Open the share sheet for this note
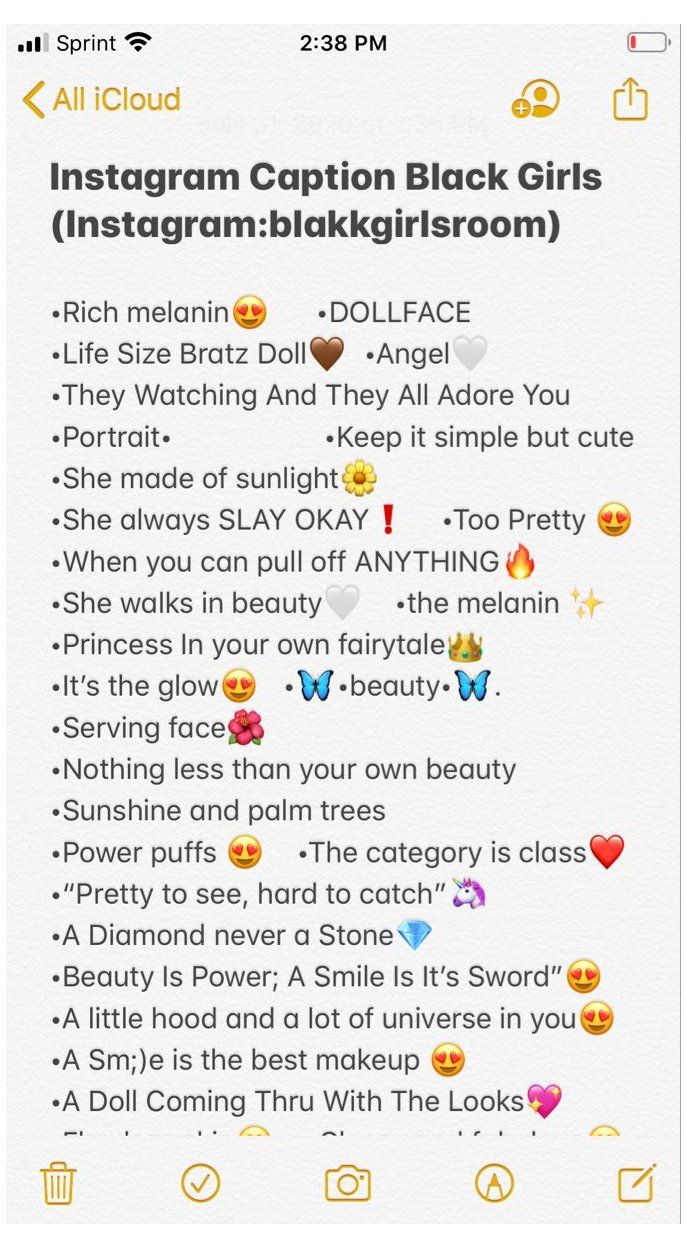Screen dimensions: 687x1248 click(630, 100)
